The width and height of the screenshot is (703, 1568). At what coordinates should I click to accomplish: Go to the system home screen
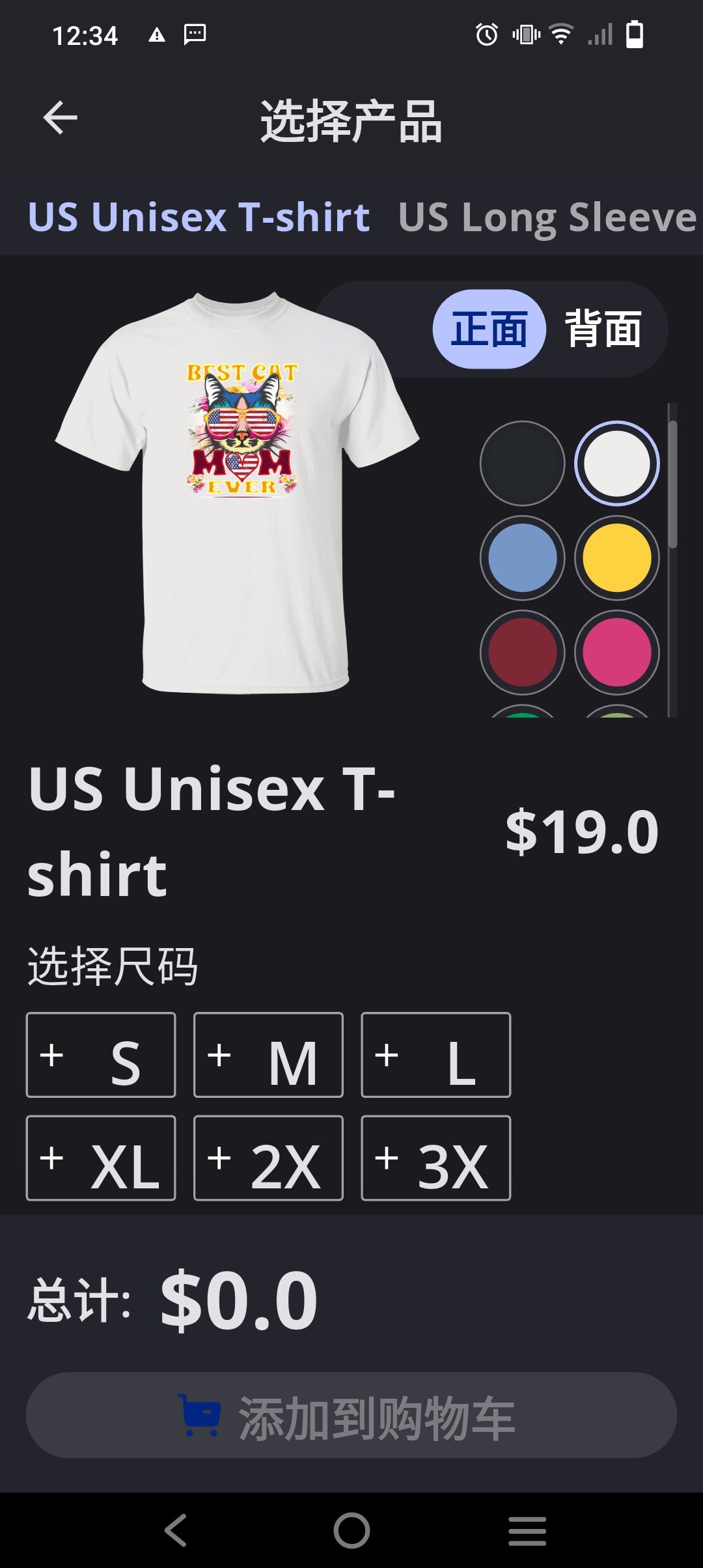pyautogui.click(x=351, y=1530)
